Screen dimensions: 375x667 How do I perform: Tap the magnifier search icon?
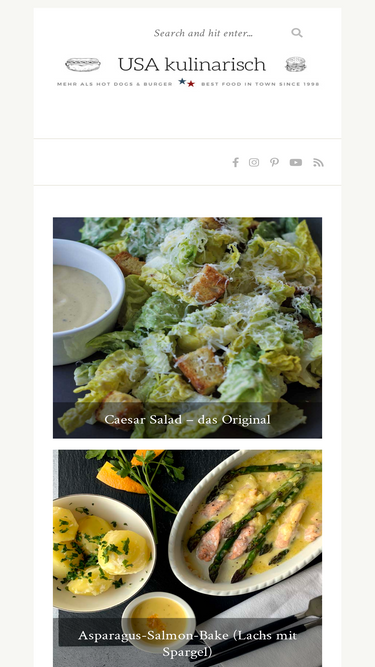(x=297, y=33)
